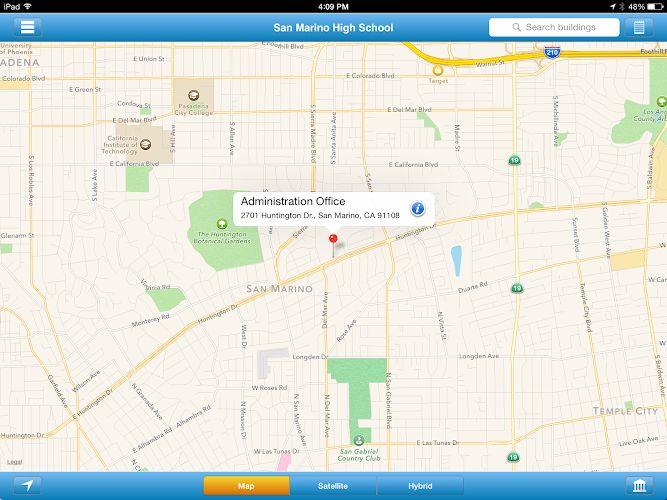The height and width of the screenshot is (500, 667).
Task: Tap the campus building icon
Action: (x=639, y=486)
